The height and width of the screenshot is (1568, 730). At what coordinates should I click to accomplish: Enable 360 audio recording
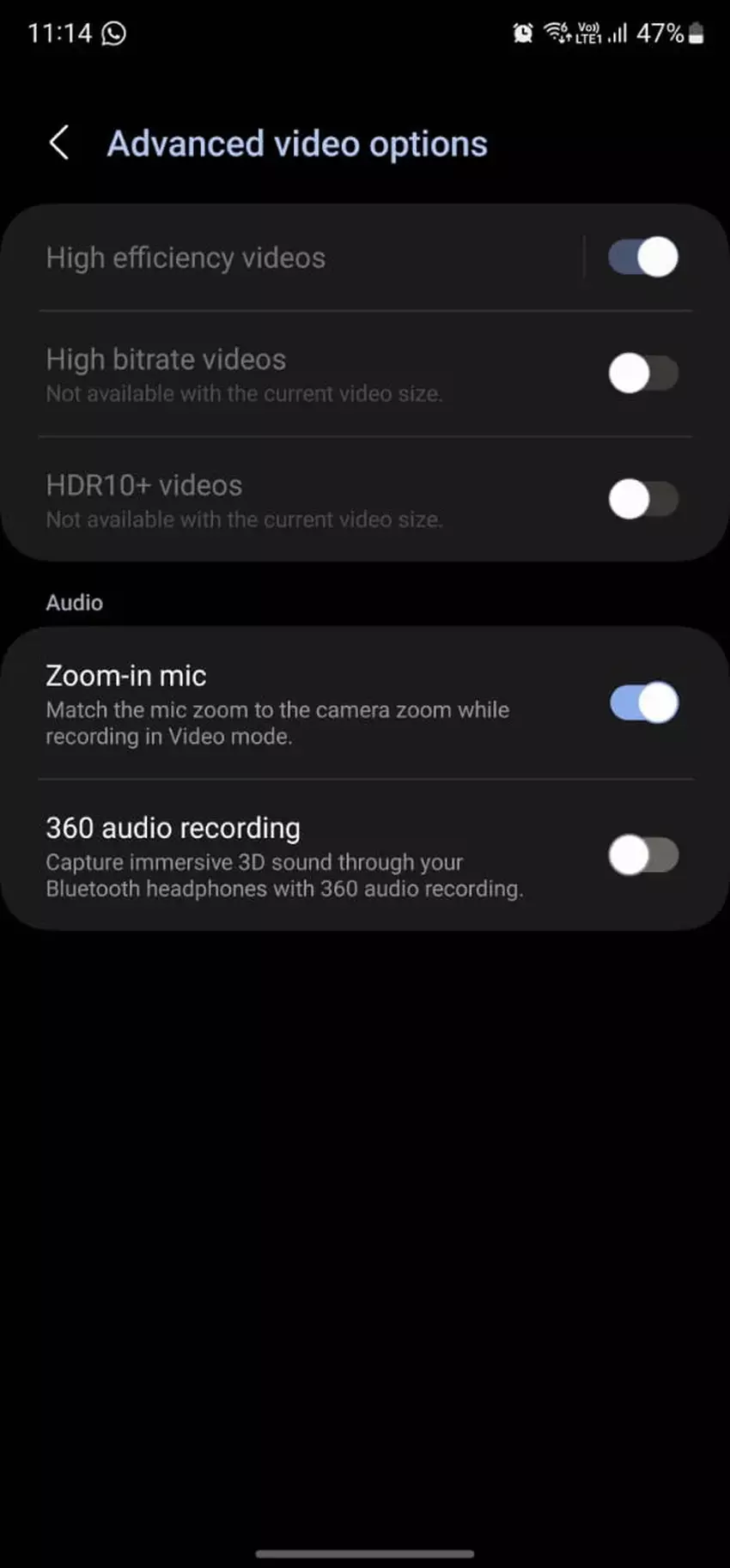(x=643, y=855)
